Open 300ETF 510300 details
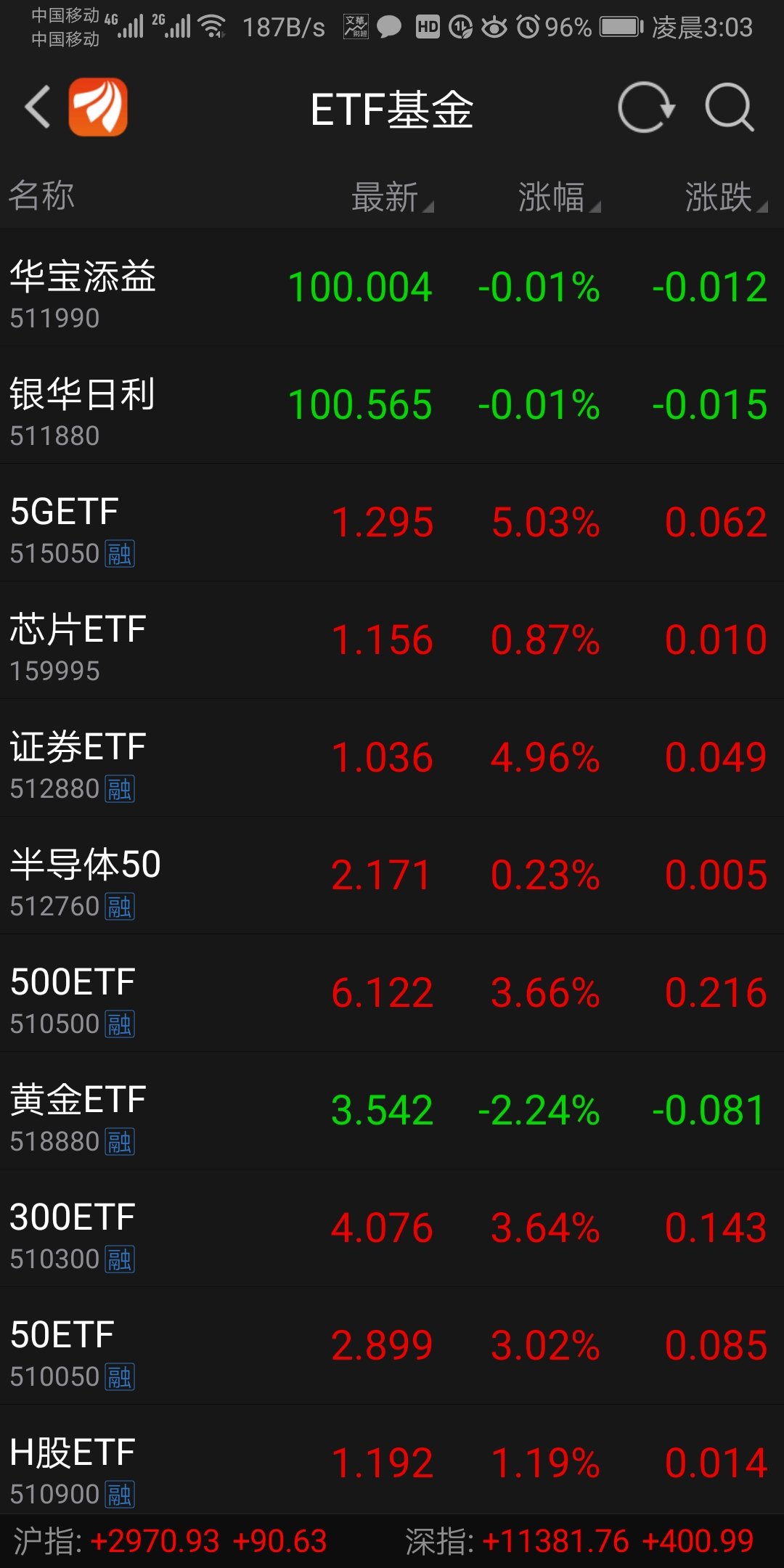784x1568 pixels. point(392,1229)
